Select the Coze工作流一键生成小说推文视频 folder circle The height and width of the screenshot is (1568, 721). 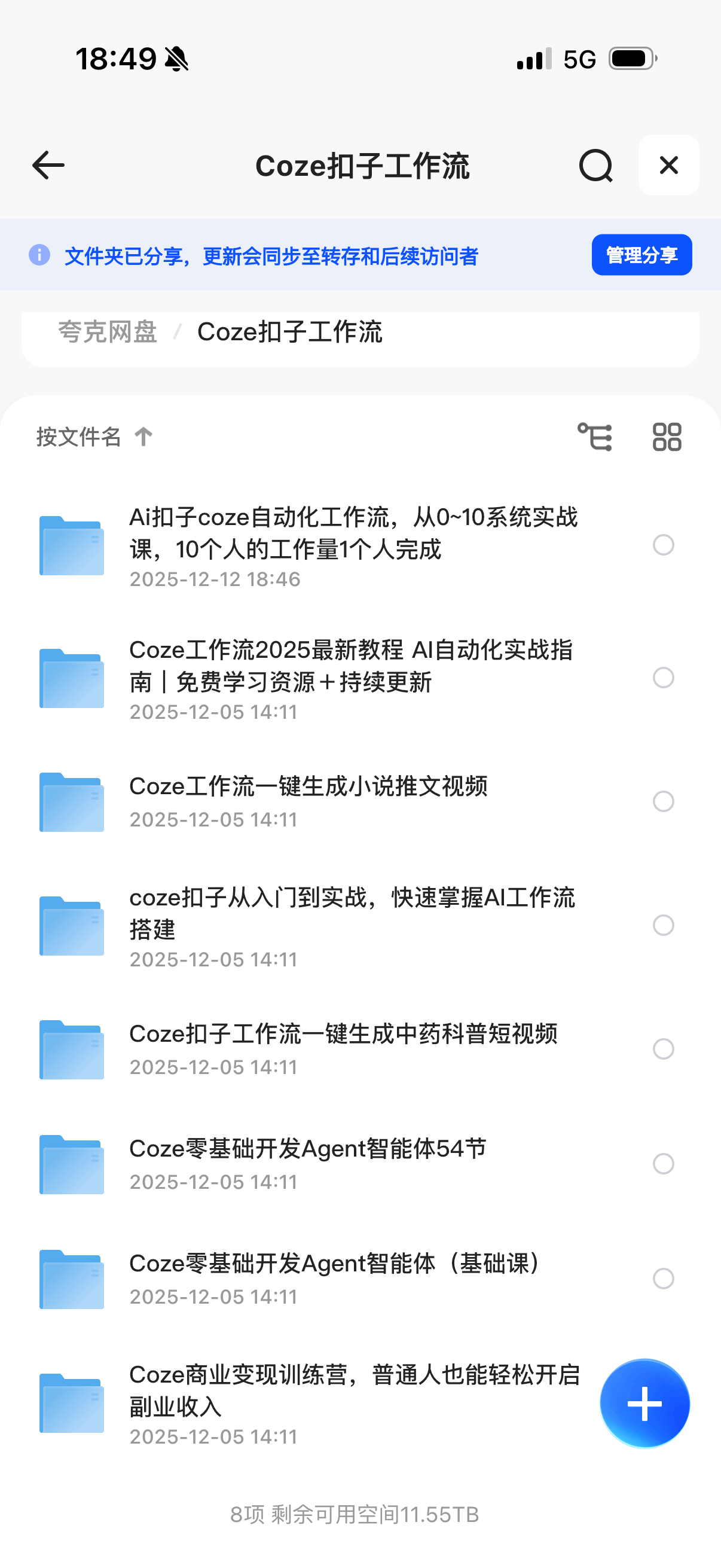point(663,802)
